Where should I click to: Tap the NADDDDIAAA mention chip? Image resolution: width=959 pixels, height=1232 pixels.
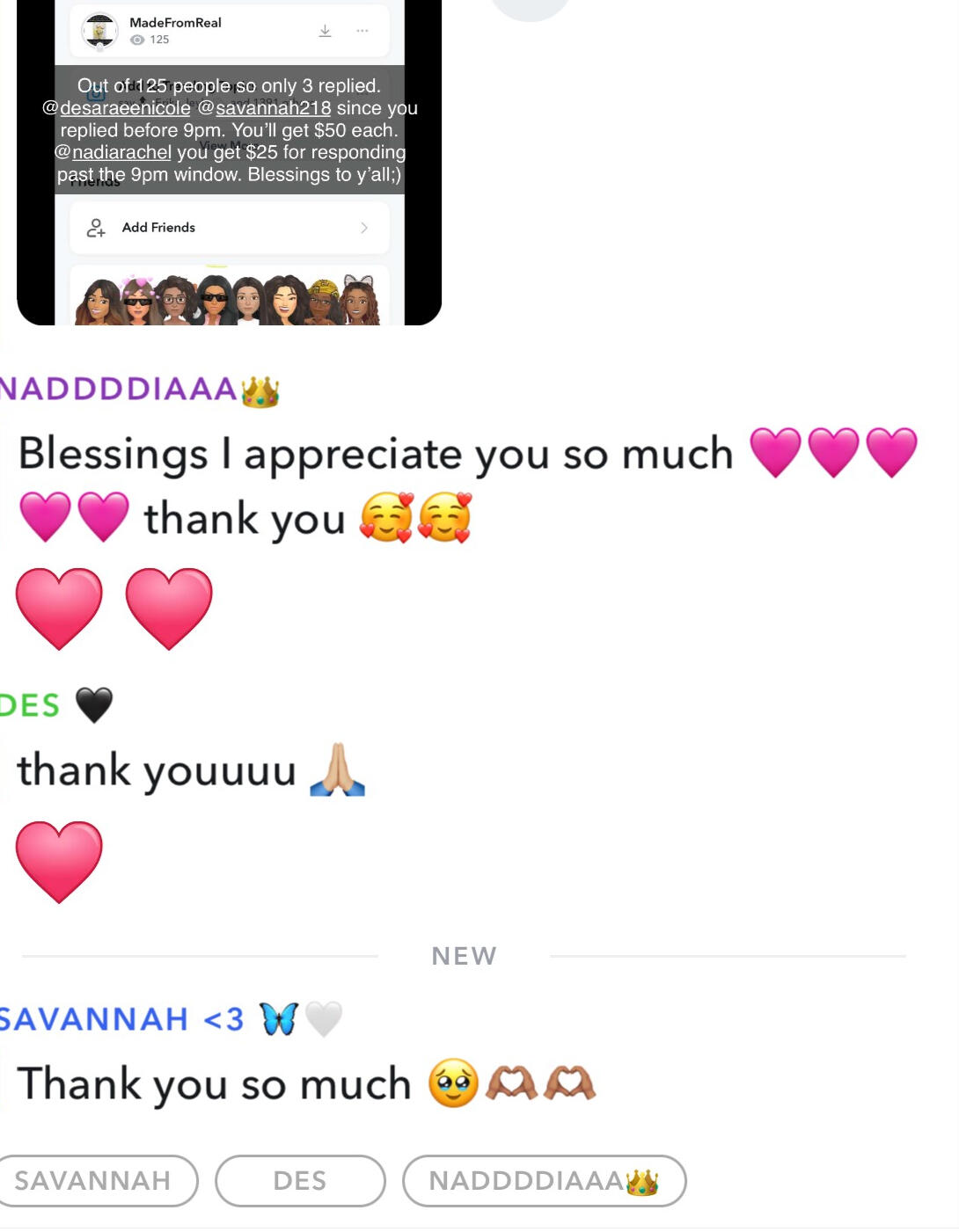(544, 1180)
